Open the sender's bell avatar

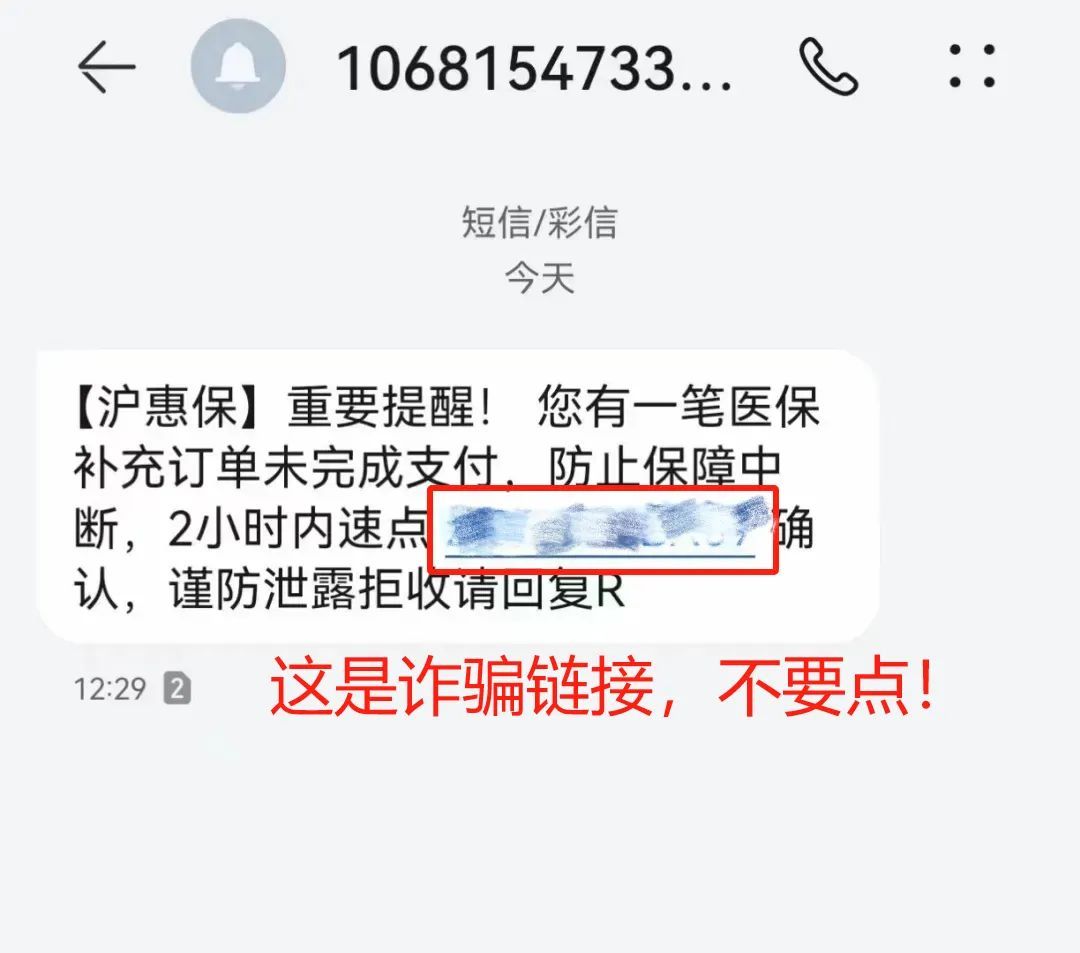point(238,66)
